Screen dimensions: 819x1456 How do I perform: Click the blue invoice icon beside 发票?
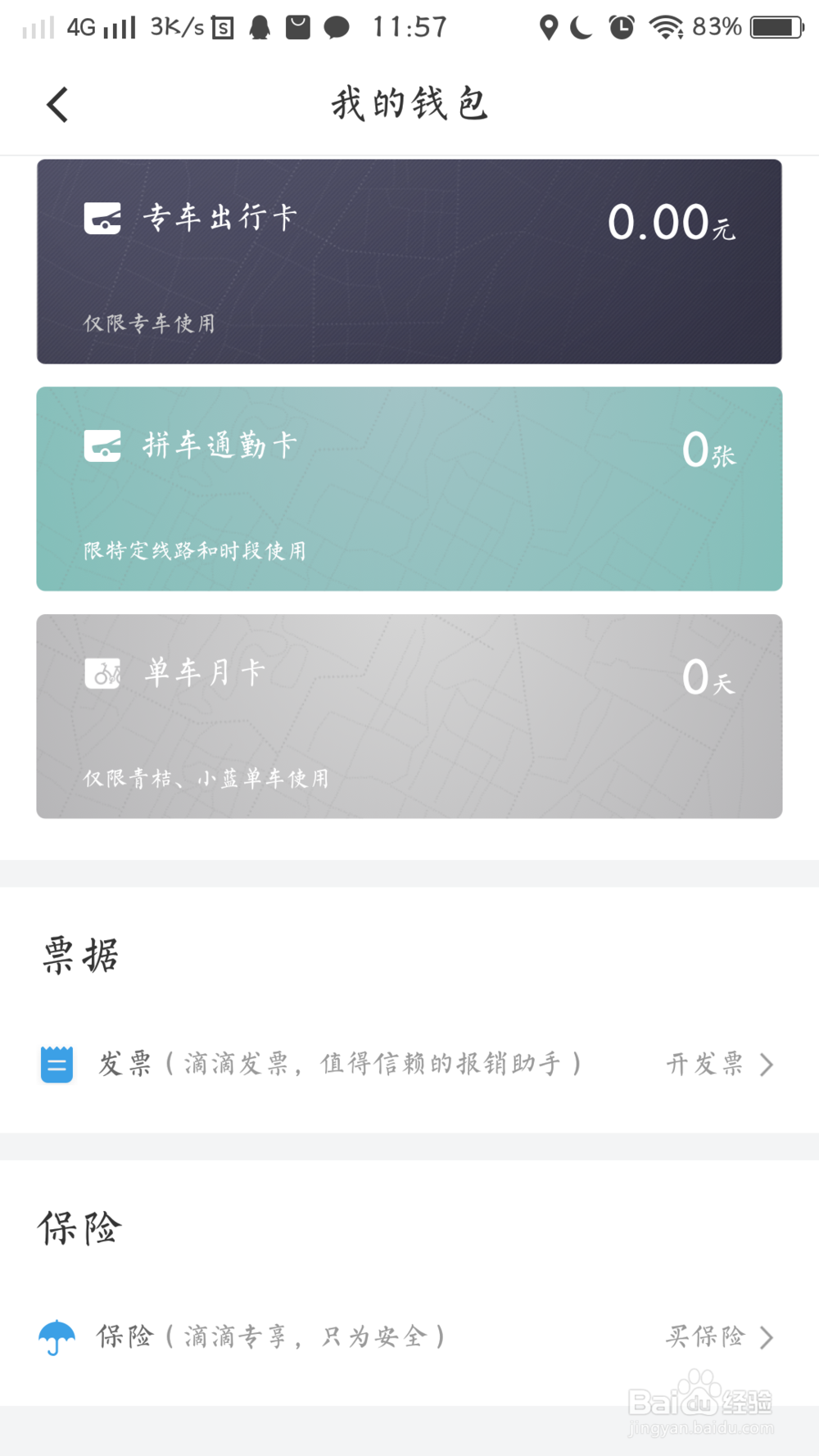(x=57, y=1064)
